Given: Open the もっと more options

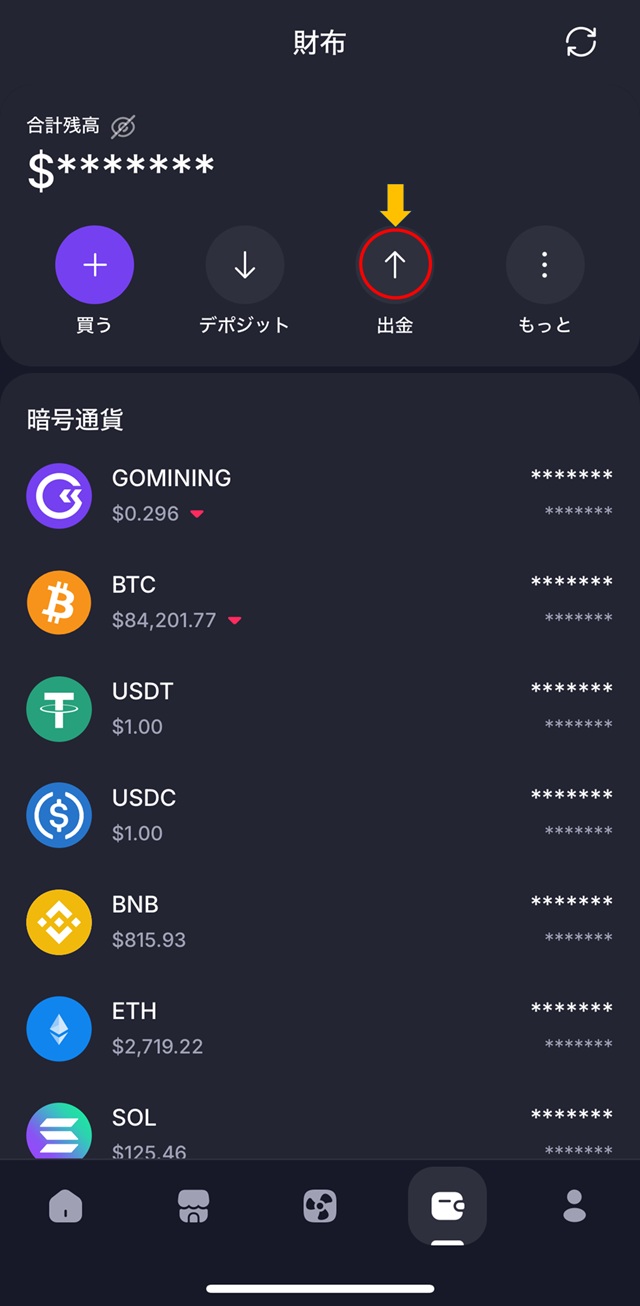Looking at the screenshot, I should point(544,265).
